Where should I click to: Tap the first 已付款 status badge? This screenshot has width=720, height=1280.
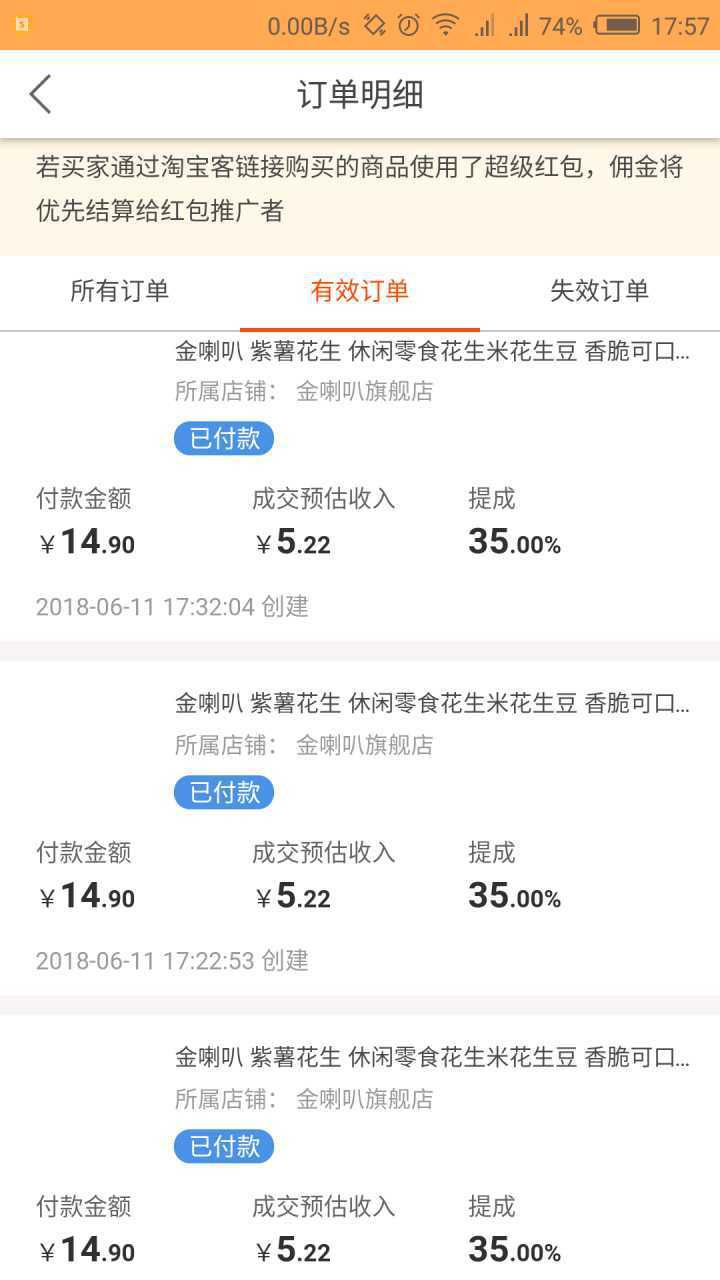pos(223,438)
